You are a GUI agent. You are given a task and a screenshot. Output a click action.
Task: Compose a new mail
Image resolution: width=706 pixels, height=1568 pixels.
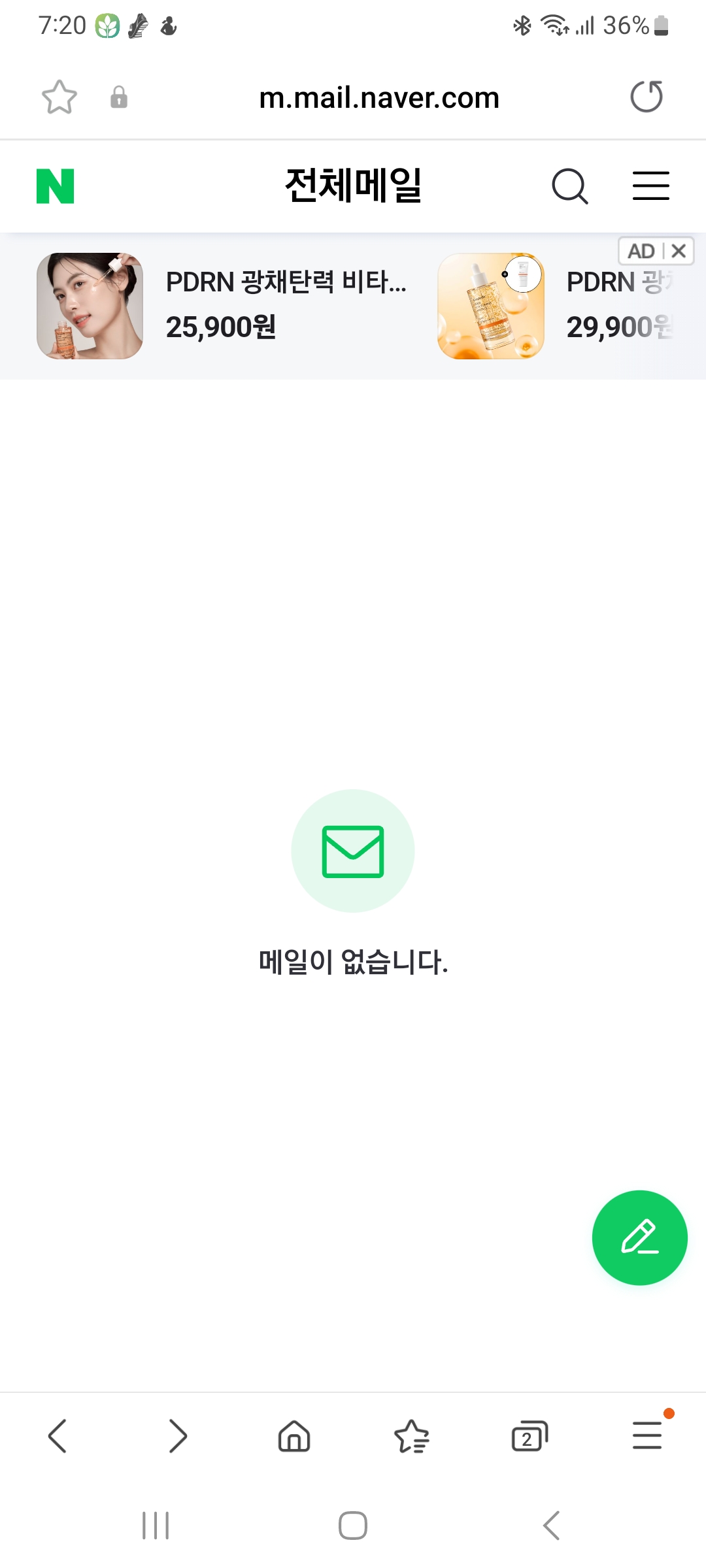pyautogui.click(x=639, y=1237)
